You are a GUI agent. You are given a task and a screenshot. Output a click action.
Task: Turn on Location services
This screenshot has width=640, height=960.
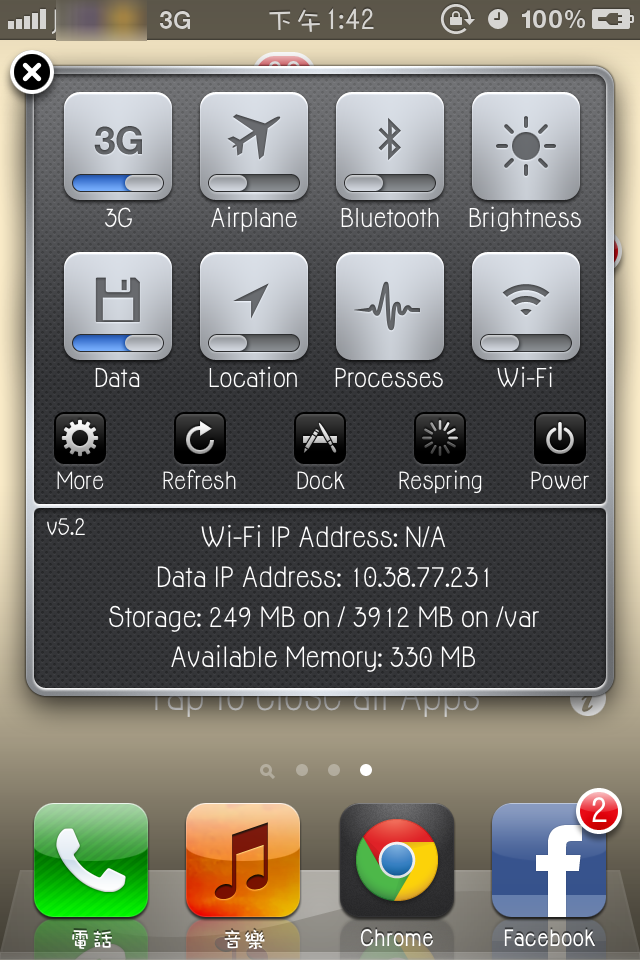254,306
